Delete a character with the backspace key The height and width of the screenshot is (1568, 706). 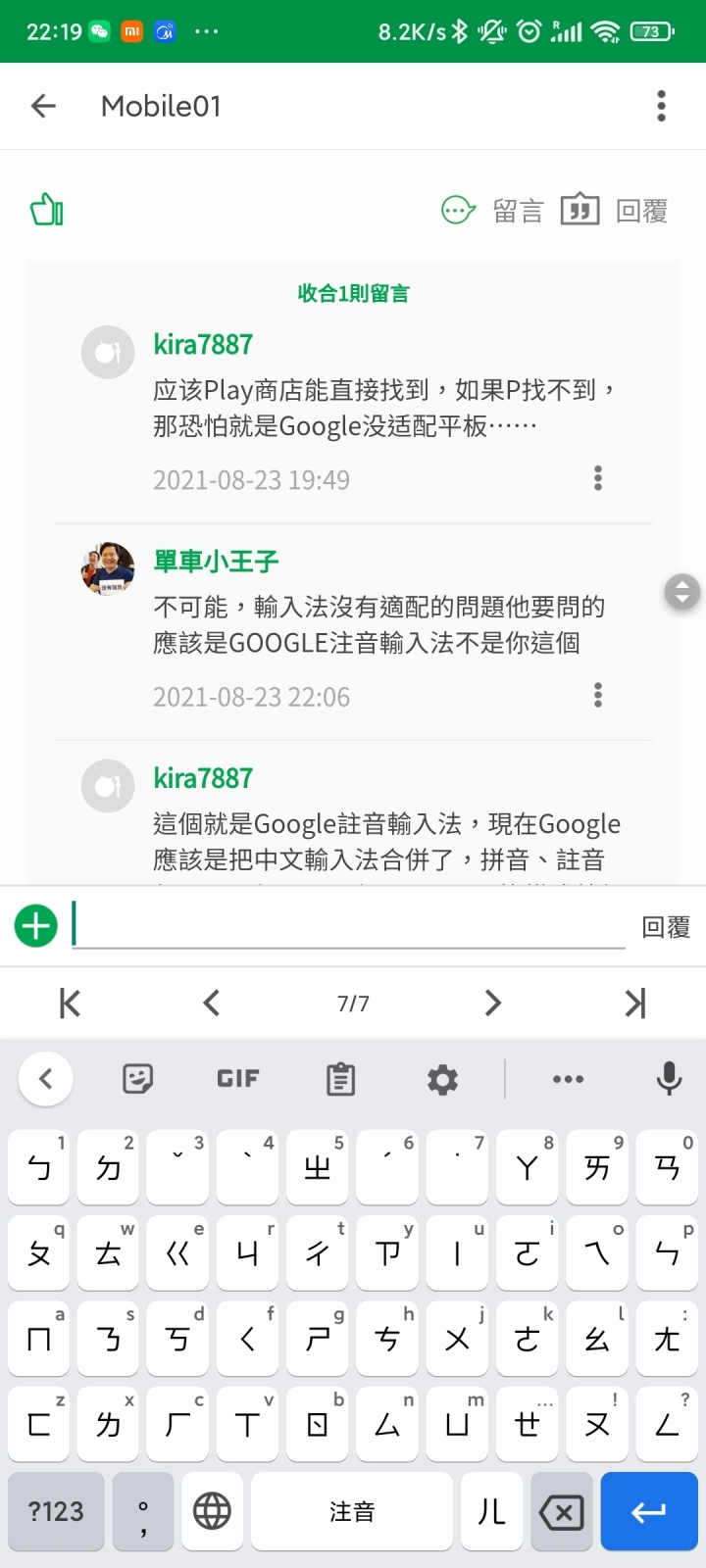tap(562, 1512)
